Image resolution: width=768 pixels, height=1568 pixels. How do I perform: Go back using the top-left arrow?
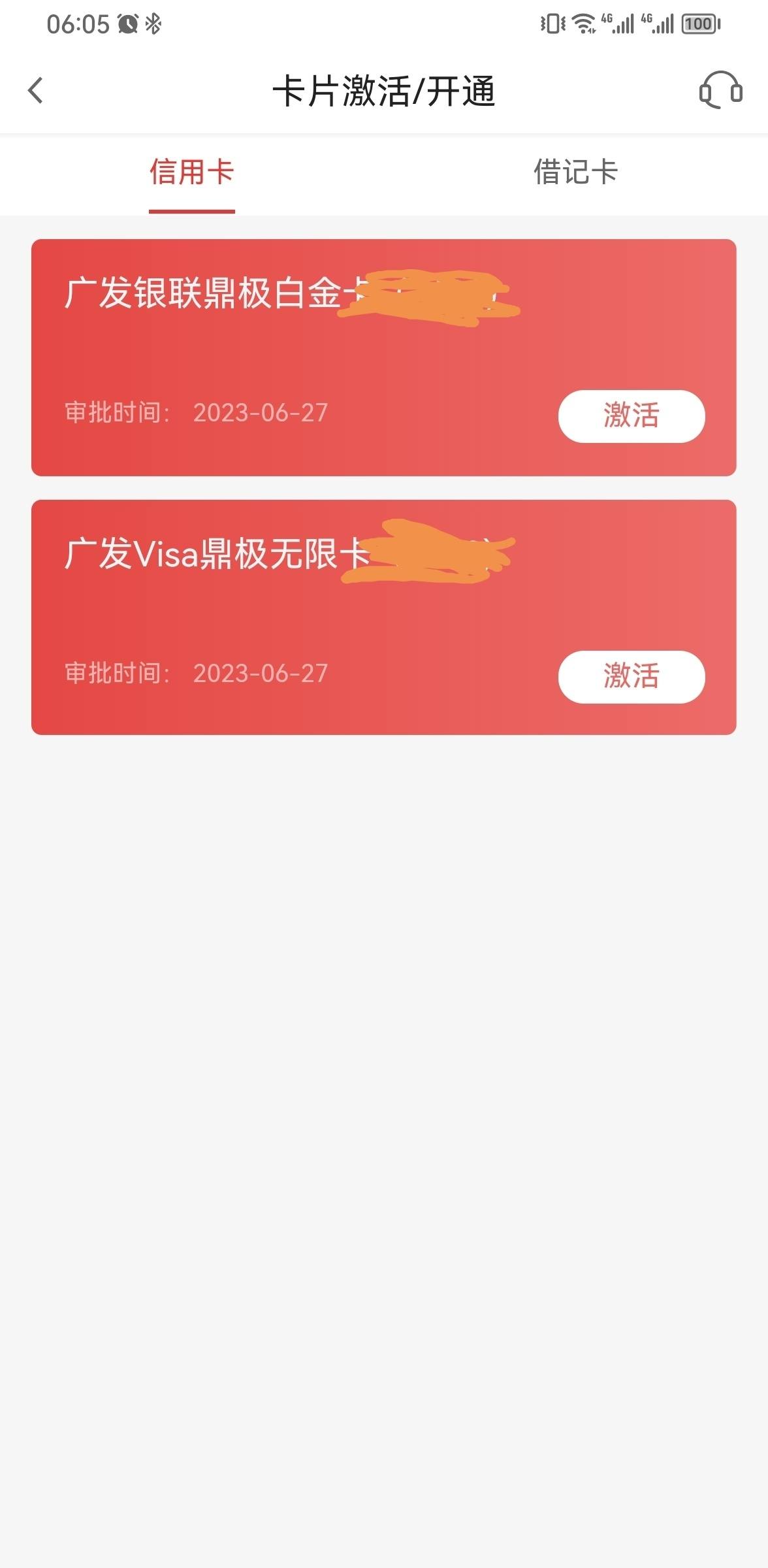36,90
